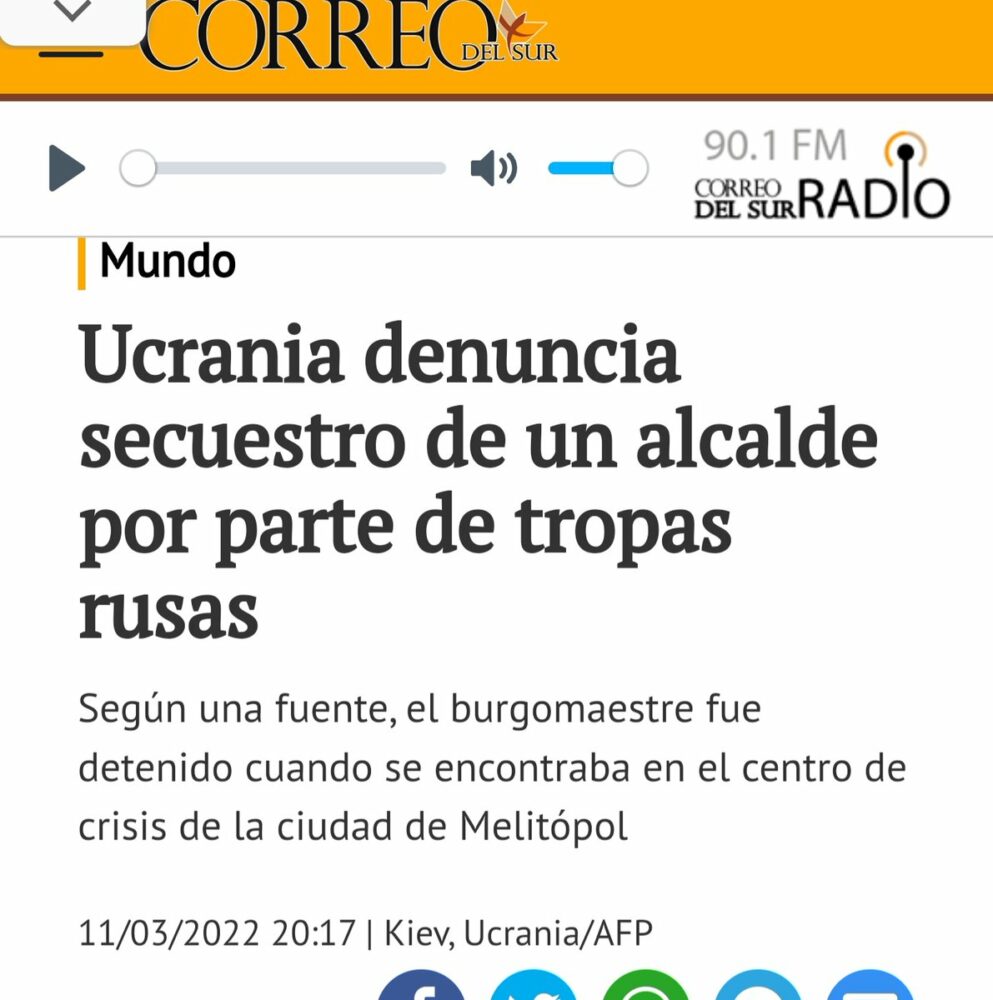Play the Correo del Sur radio stream
Viewport: 993px width, 1000px height.
tap(67, 169)
